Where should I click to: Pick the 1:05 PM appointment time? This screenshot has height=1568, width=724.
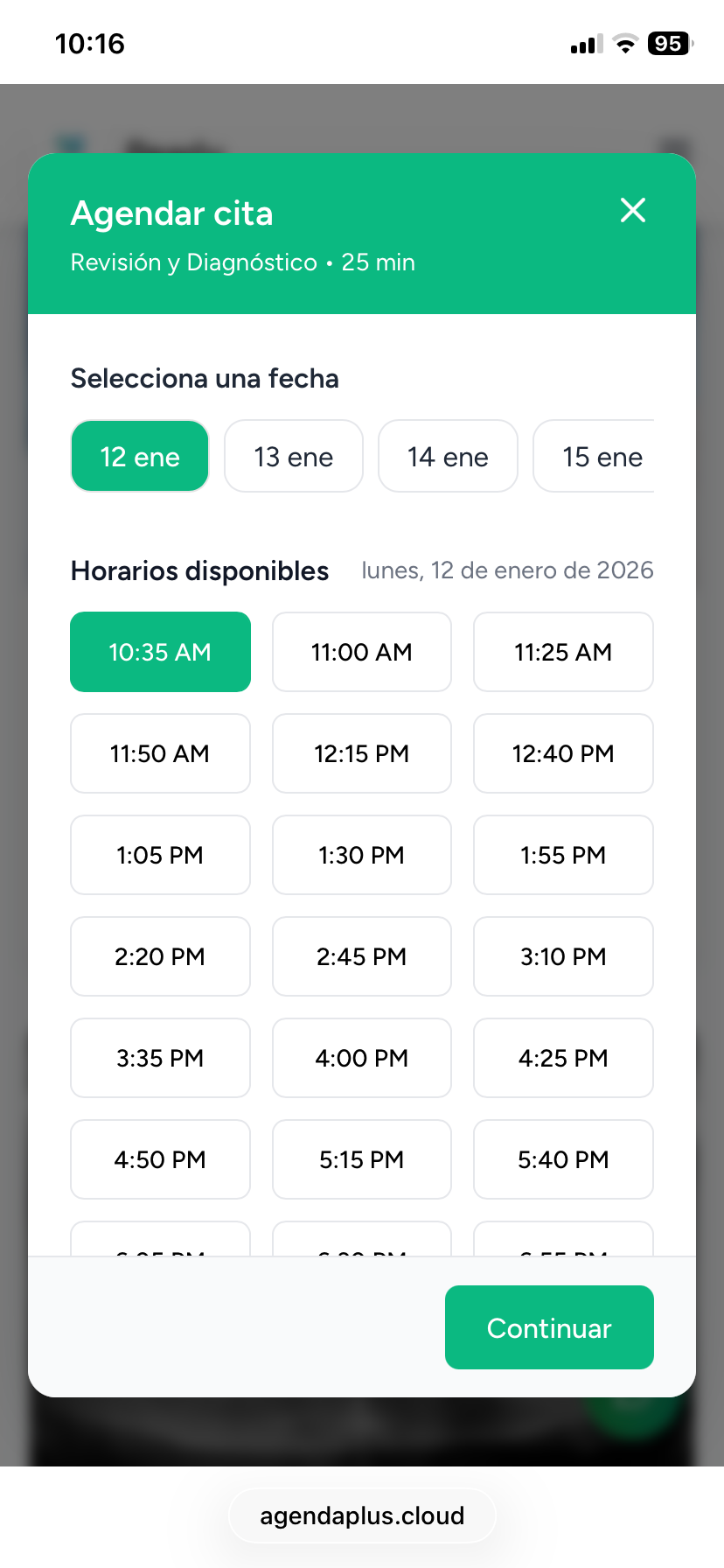[160, 855]
